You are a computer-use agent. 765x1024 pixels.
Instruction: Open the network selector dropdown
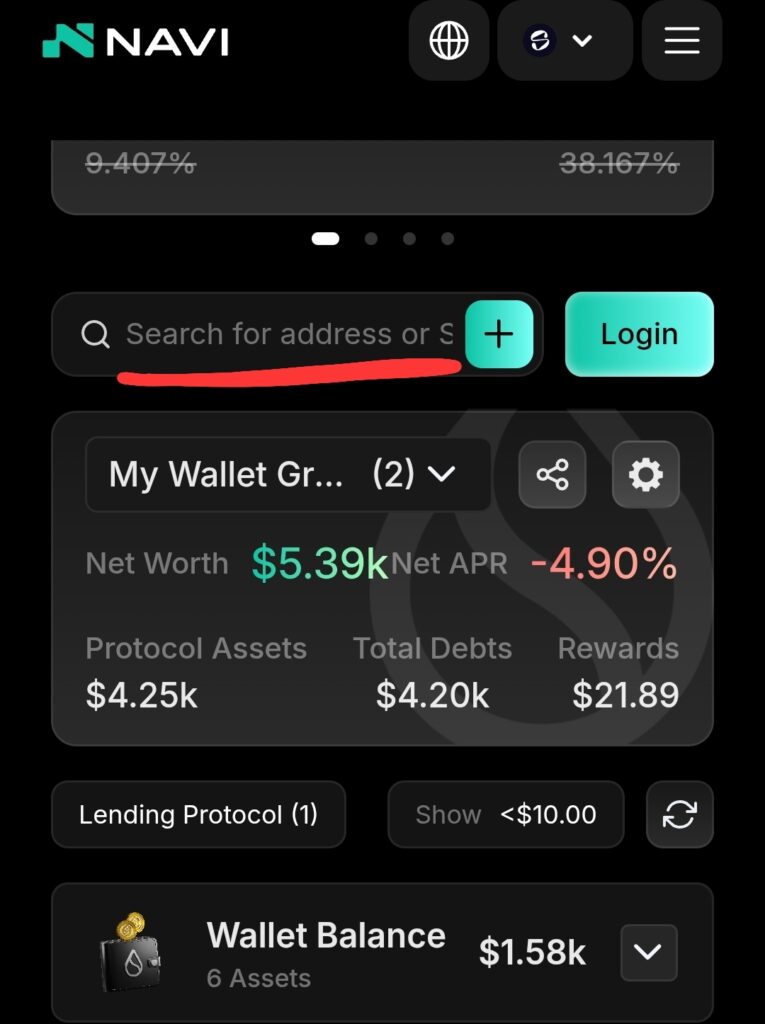[x=564, y=41]
